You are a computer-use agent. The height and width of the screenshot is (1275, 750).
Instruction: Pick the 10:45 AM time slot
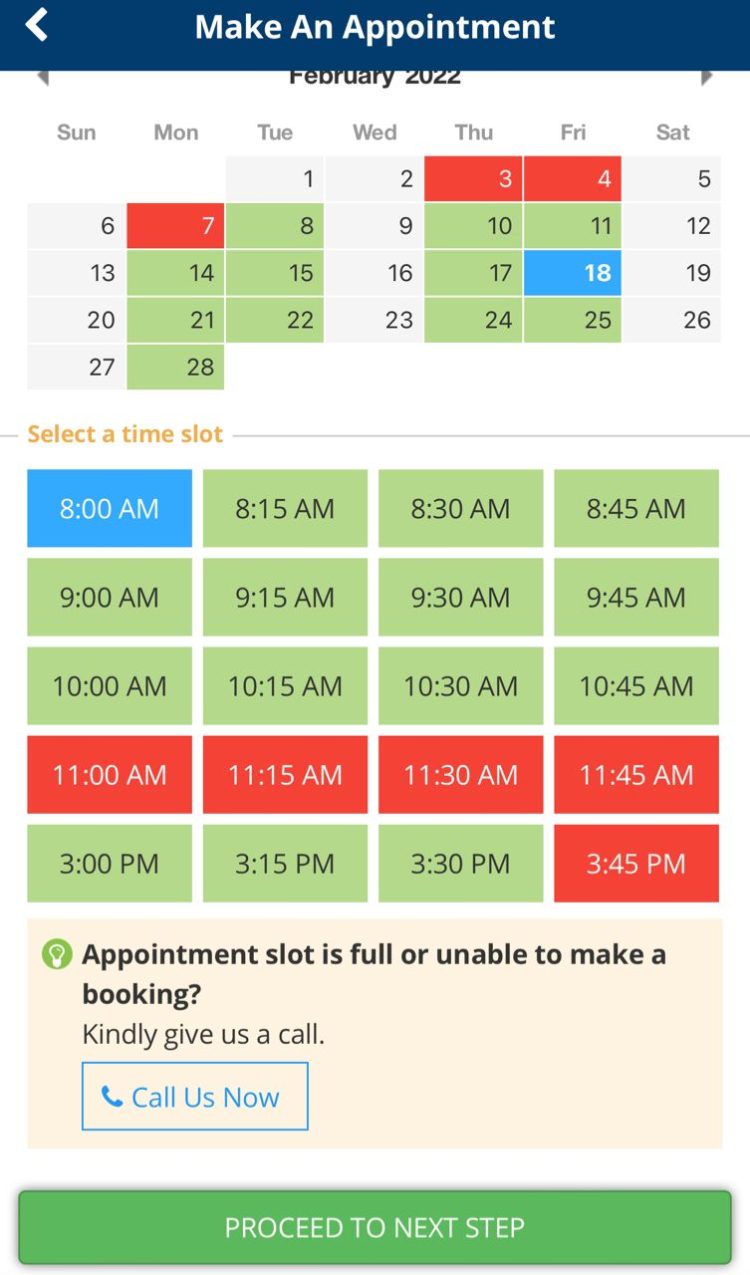pos(636,687)
